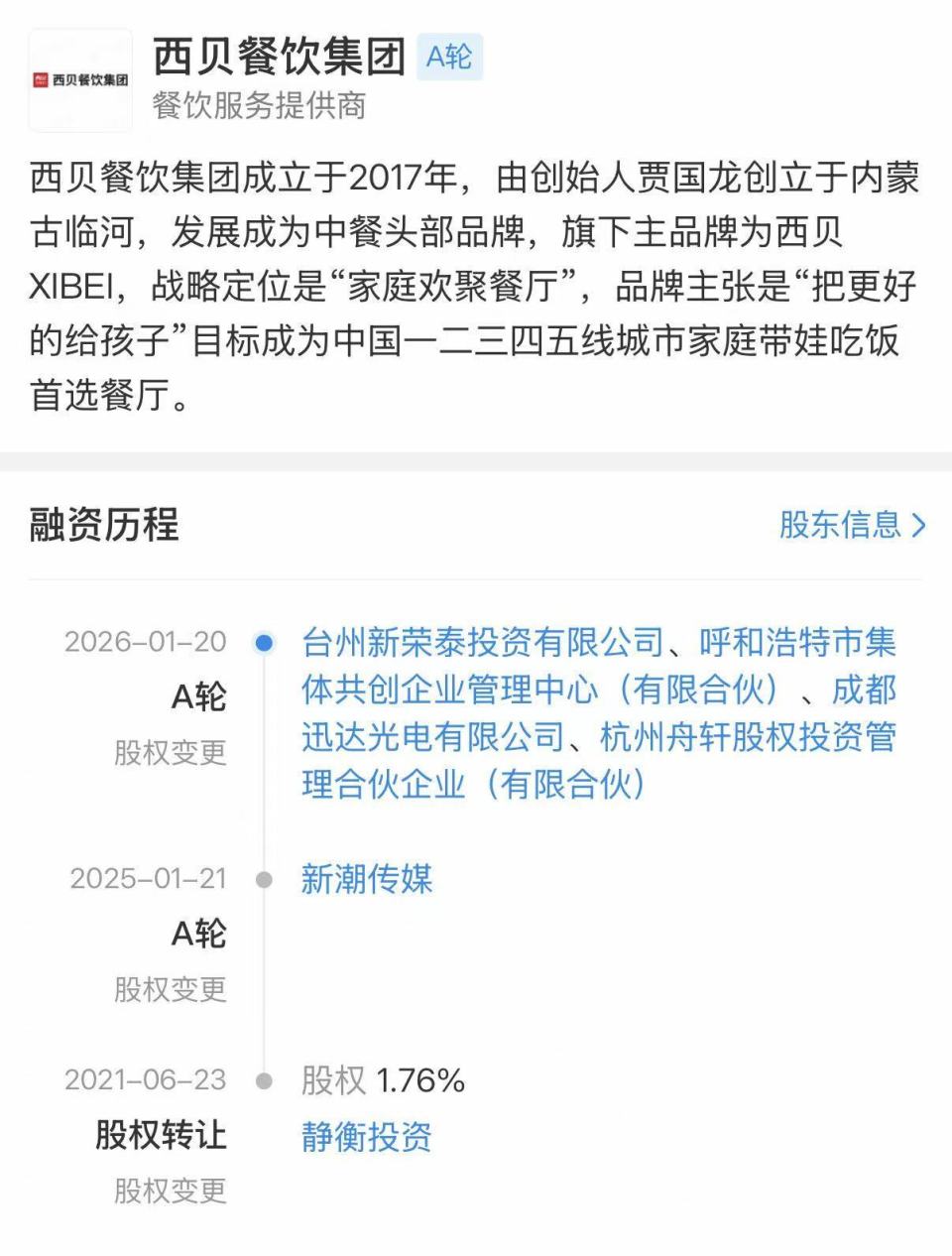This screenshot has width=952, height=1256.
Task: Click the 西贝餐饮集团 company logo
Action: pos(79,77)
